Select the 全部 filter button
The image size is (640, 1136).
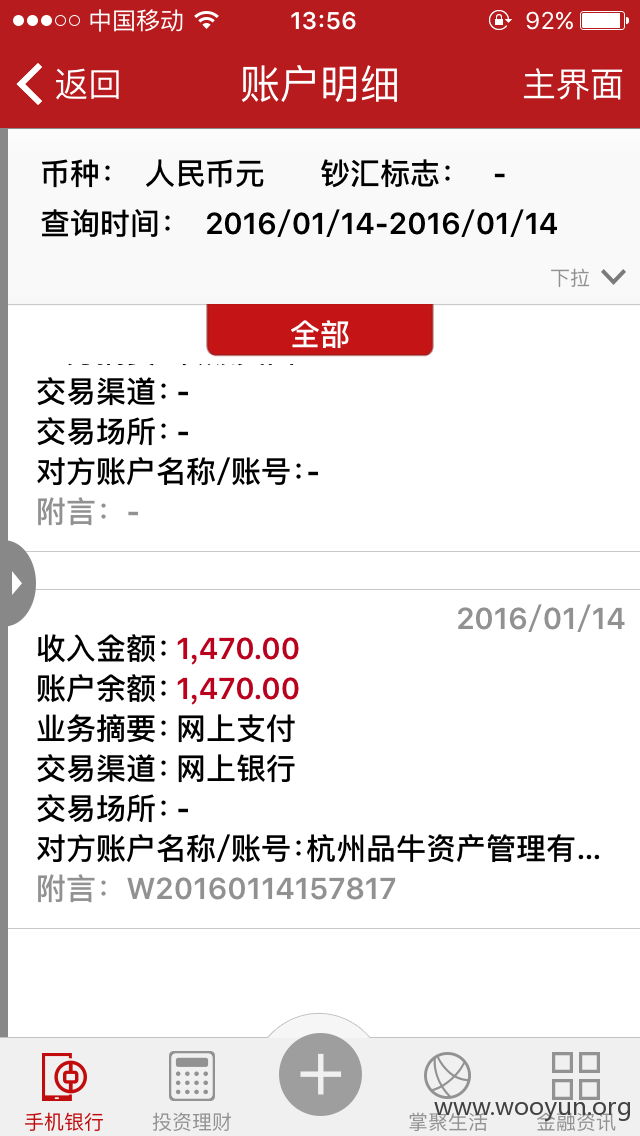[320, 330]
